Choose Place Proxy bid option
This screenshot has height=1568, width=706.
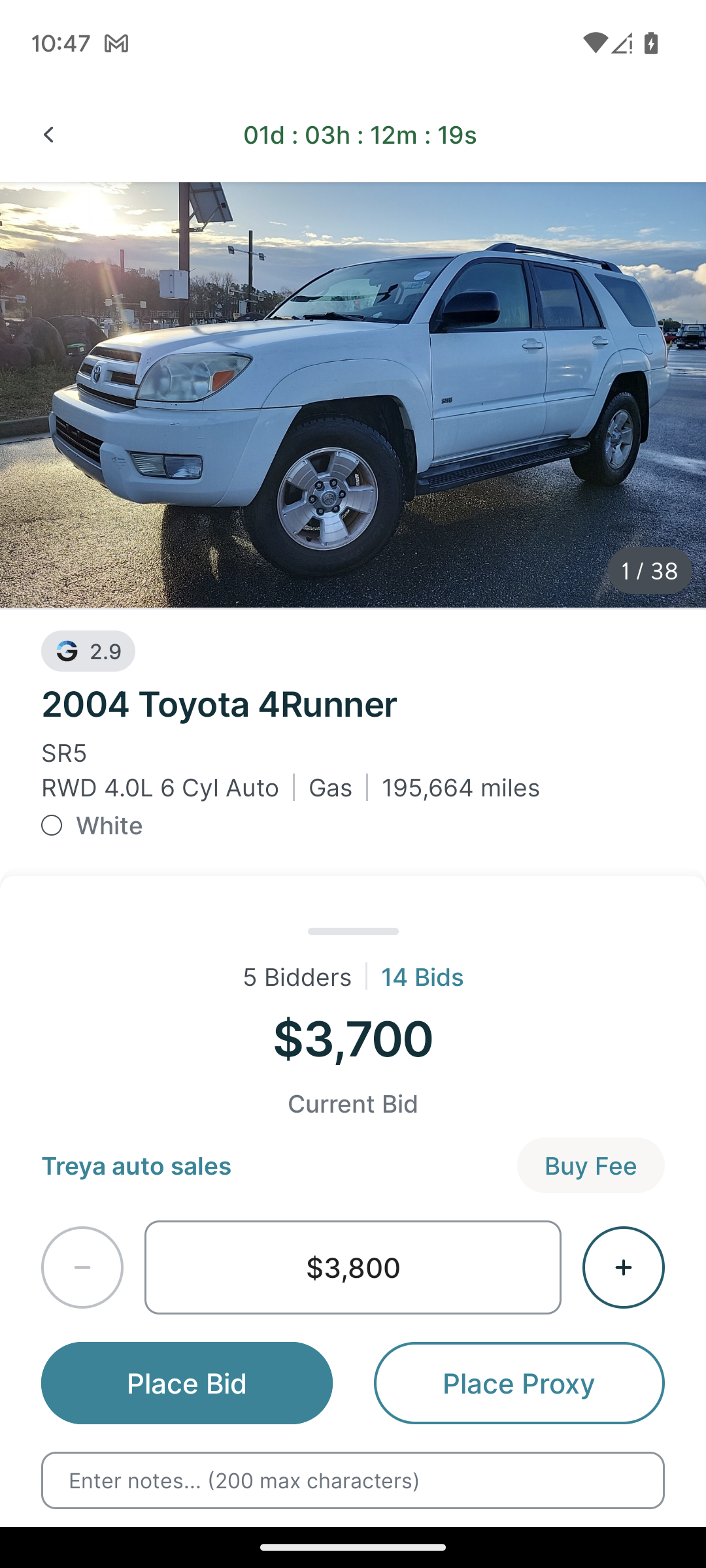pyautogui.click(x=519, y=1383)
